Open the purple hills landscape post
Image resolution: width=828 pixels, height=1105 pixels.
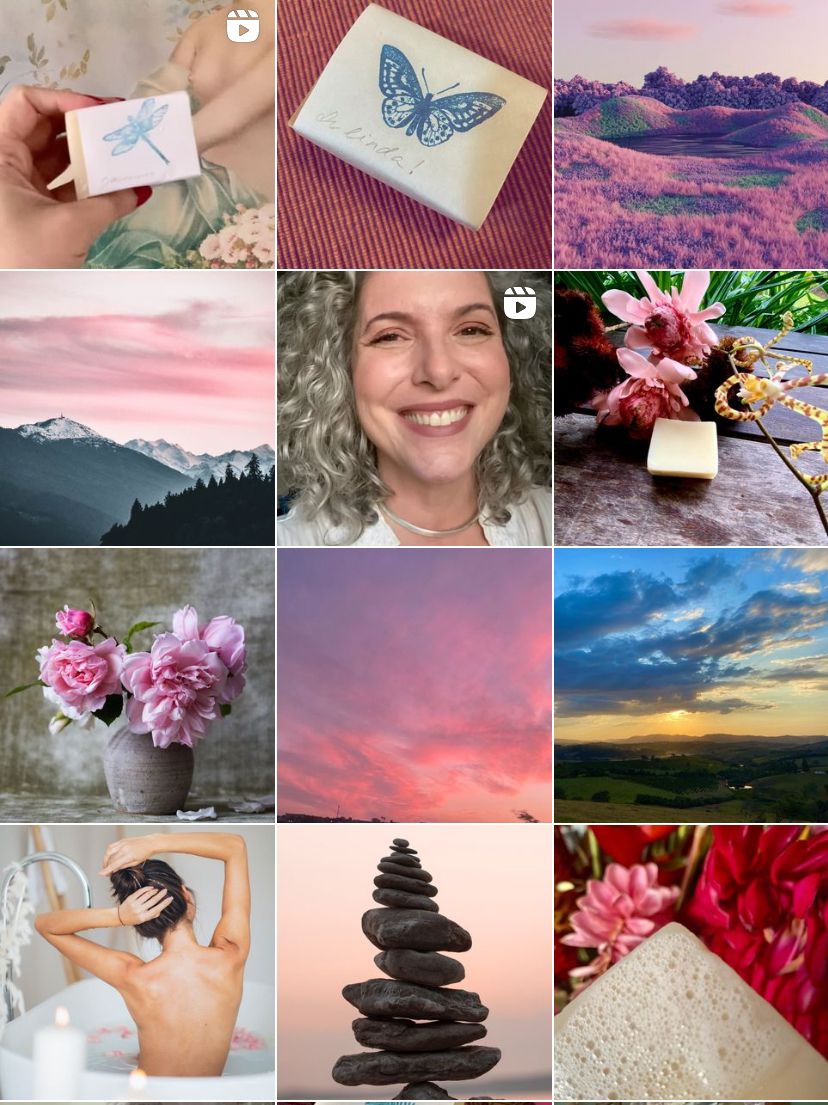click(x=691, y=134)
